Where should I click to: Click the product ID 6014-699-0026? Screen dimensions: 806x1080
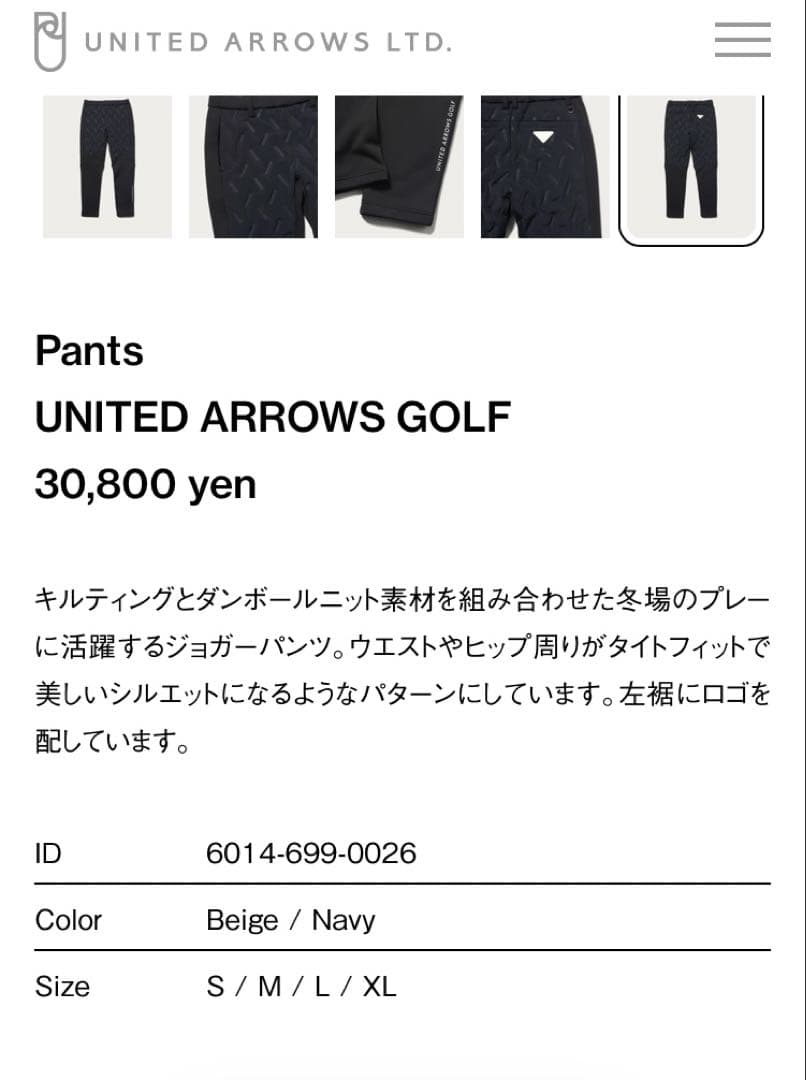[310, 853]
